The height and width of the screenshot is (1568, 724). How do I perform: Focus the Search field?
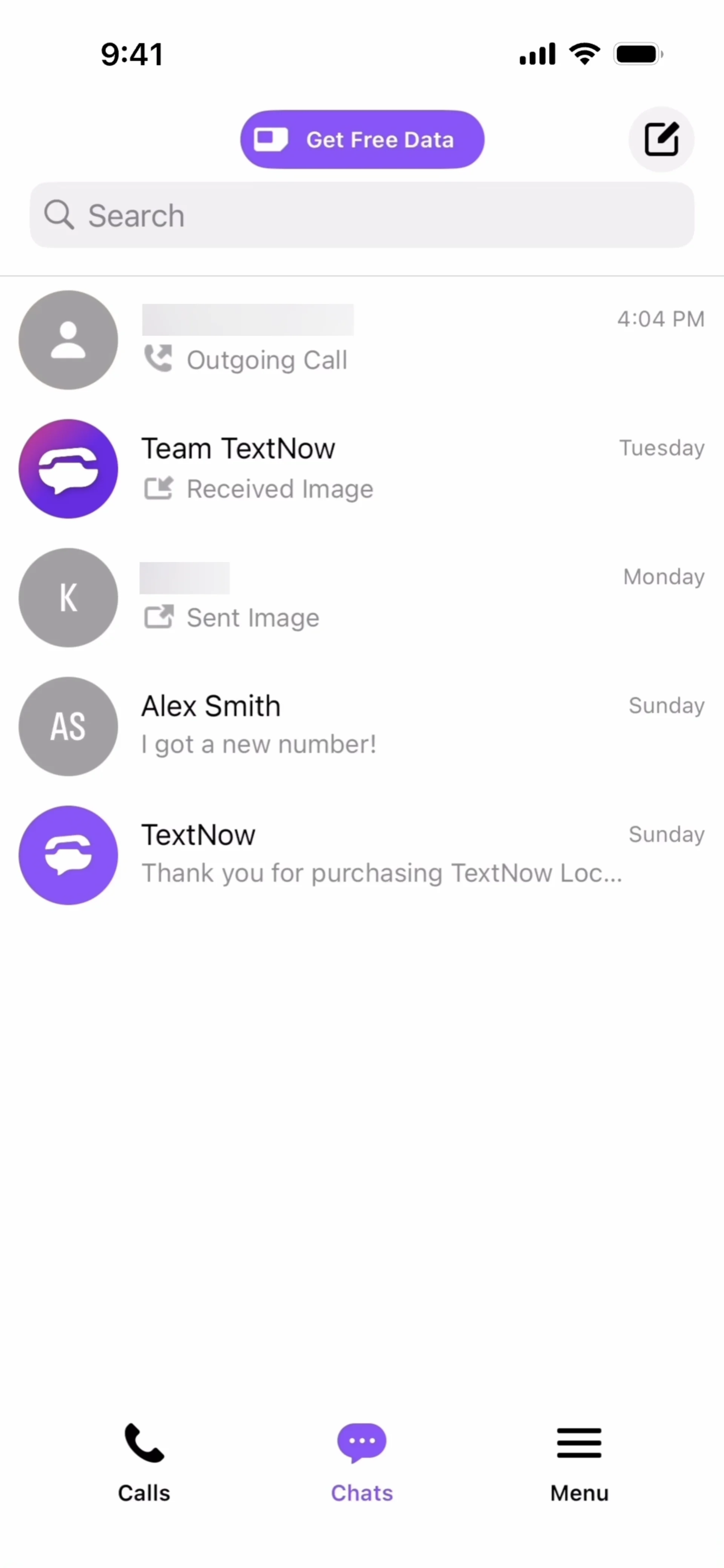click(362, 216)
